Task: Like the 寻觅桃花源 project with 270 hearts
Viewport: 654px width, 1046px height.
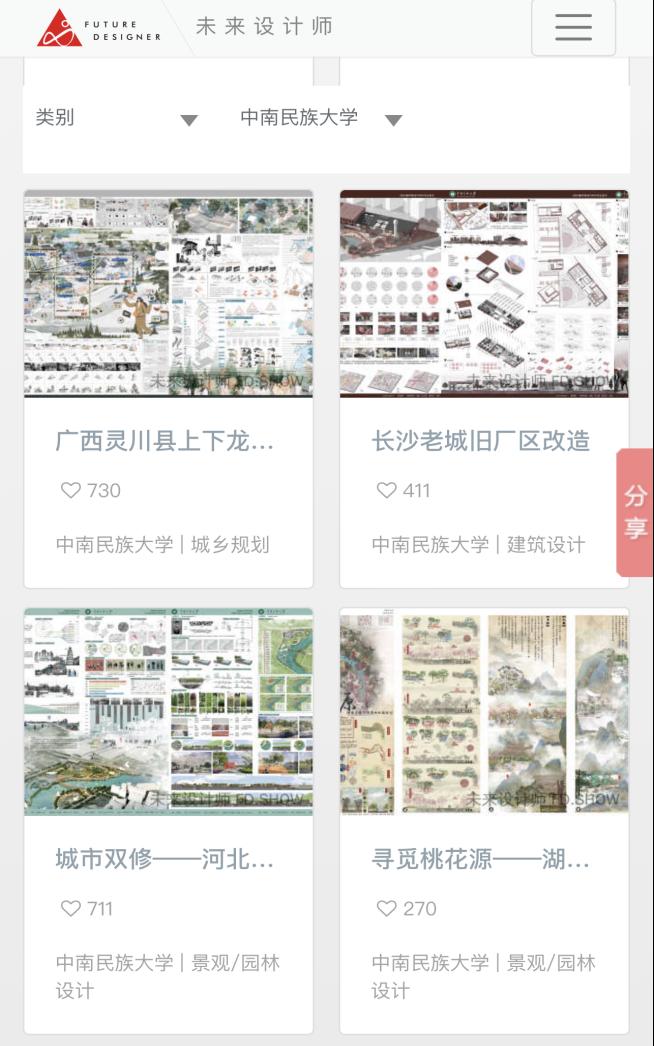Action: click(387, 908)
